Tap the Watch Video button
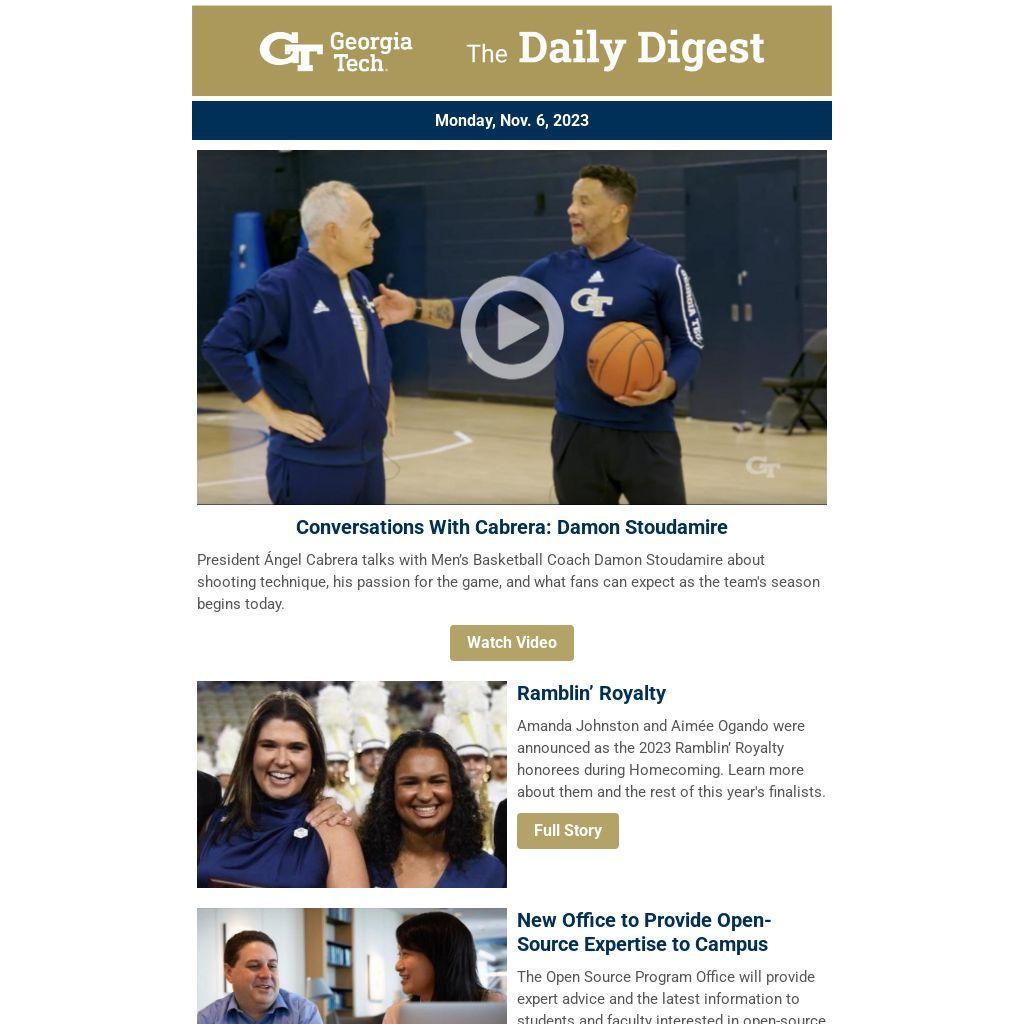 (511, 643)
